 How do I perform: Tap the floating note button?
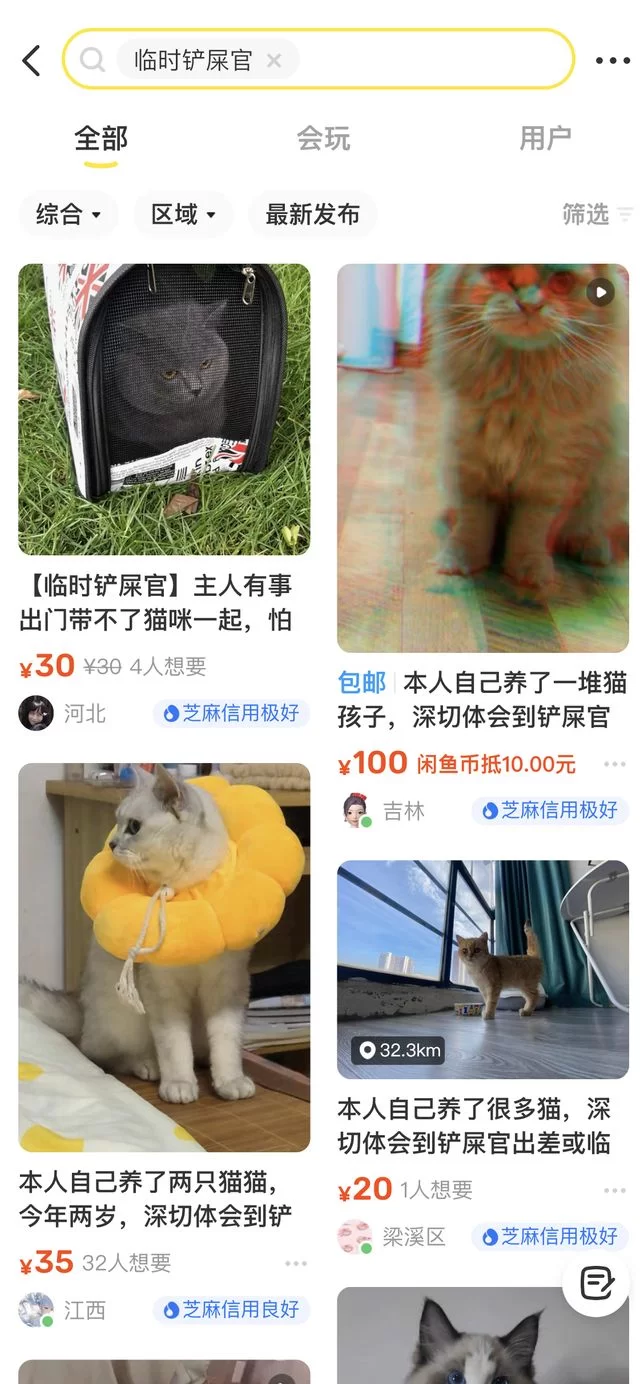point(596,1282)
